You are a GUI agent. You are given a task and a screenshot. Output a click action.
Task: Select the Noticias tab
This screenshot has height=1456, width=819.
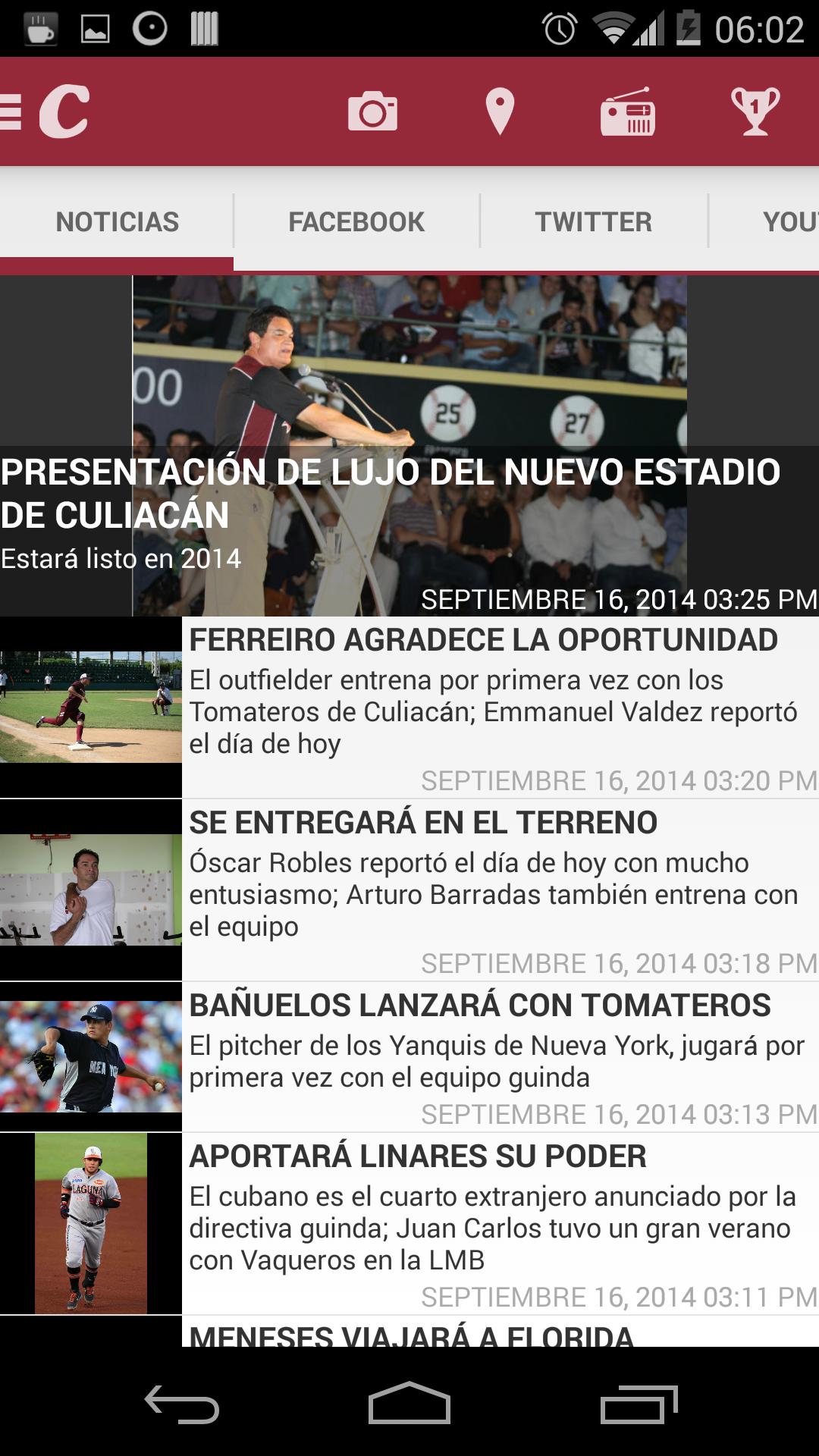pos(117,221)
